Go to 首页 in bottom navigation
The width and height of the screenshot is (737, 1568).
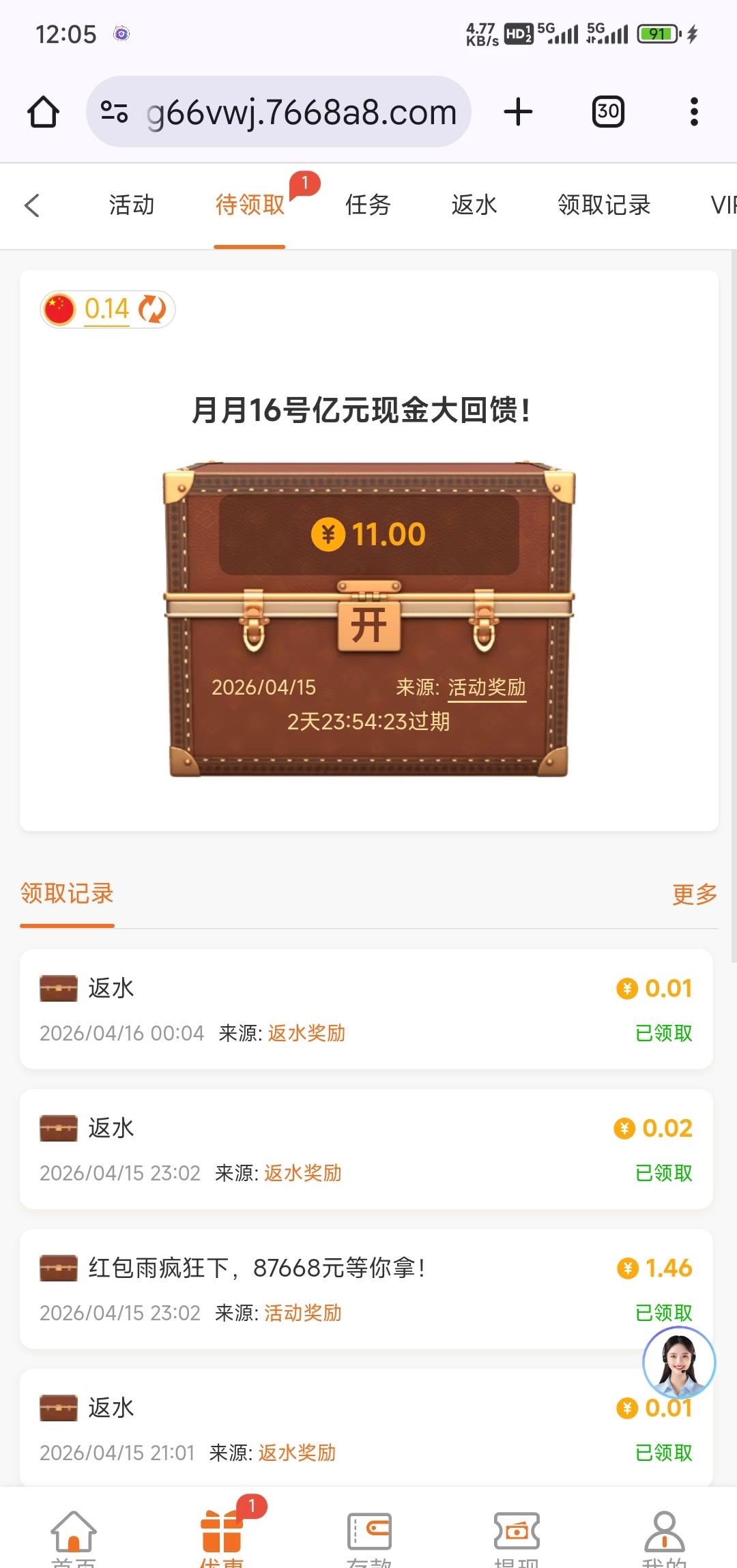click(74, 1535)
